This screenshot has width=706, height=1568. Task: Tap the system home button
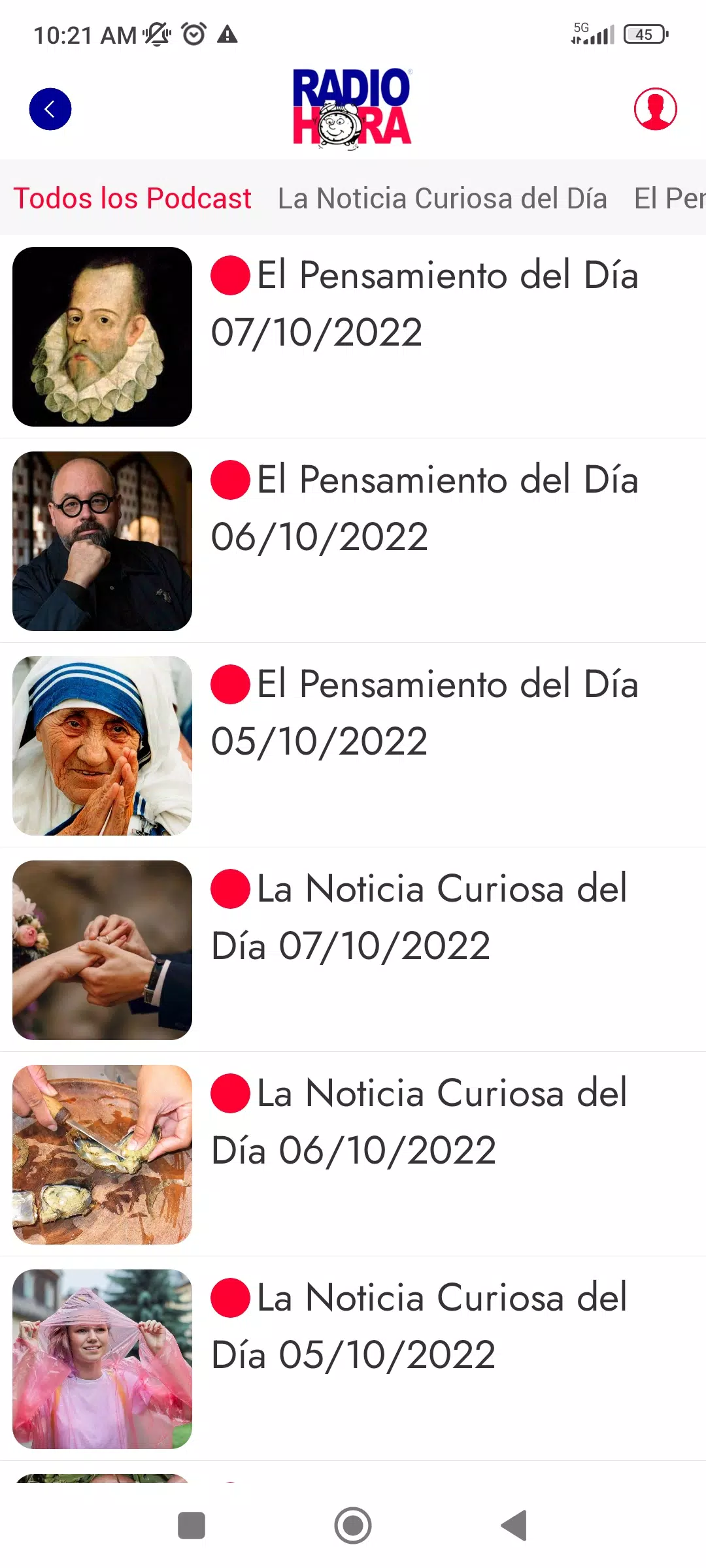[x=353, y=1526]
